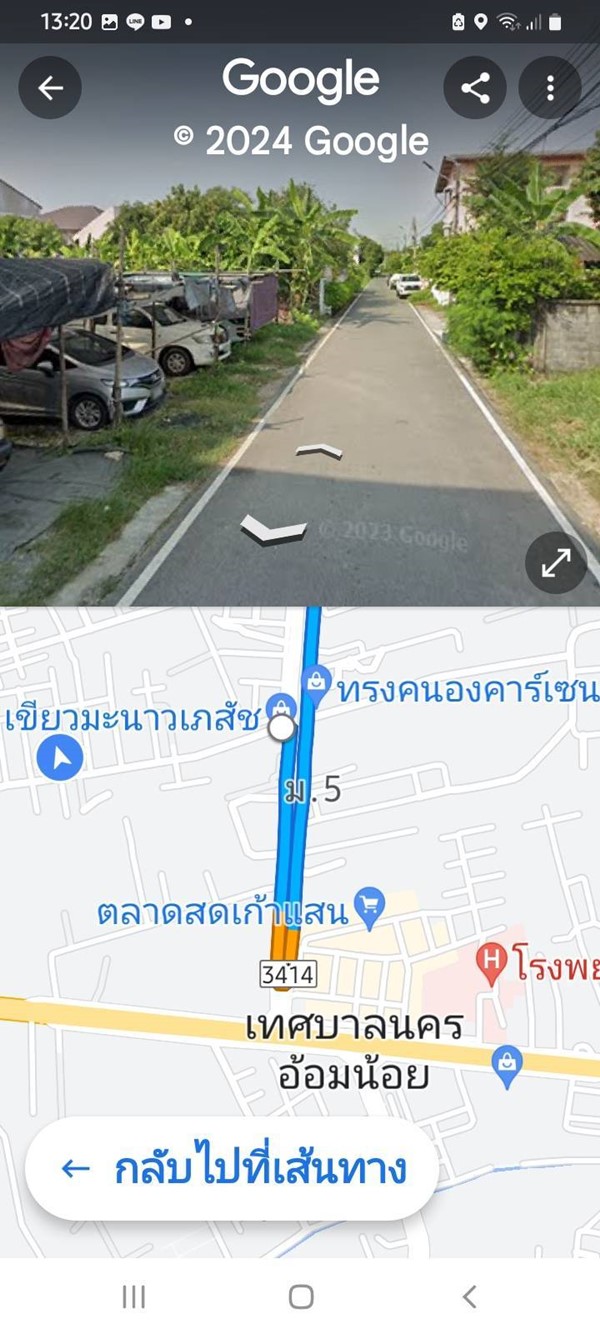This screenshot has width=600, height=1333.
Task: Open recent apps from navigation bar
Action: click(x=133, y=1297)
